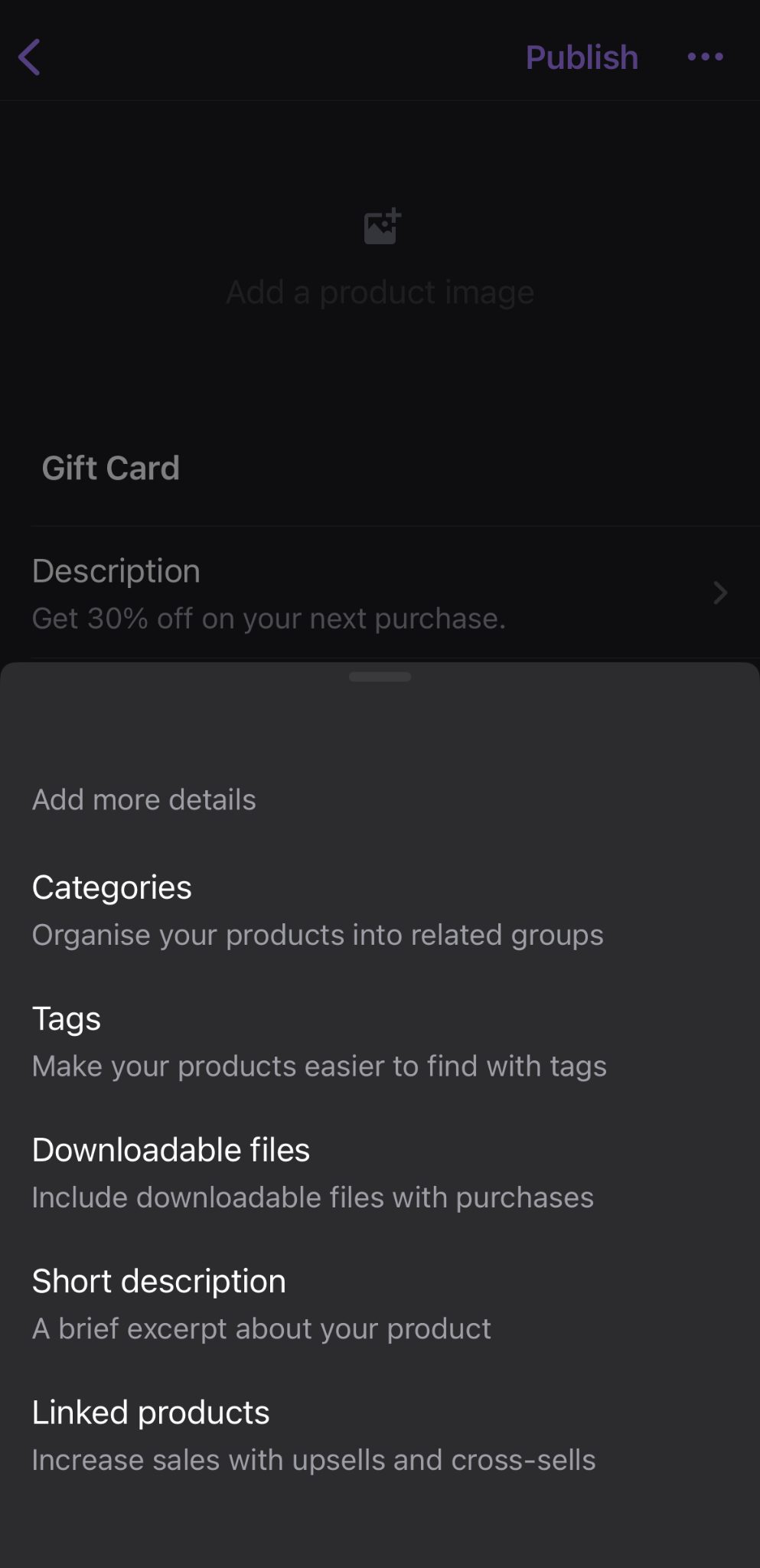Open the three-dot overflow menu
760x1568 pixels.
(x=705, y=57)
